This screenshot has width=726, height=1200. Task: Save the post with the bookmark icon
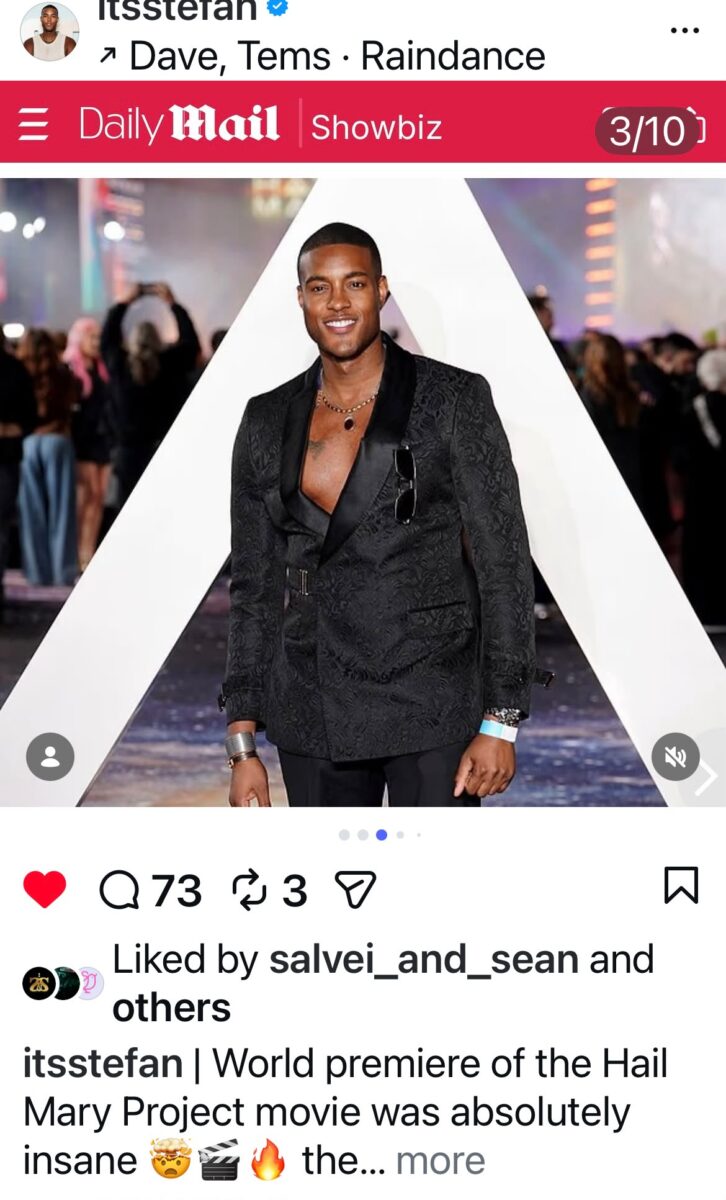681,886
